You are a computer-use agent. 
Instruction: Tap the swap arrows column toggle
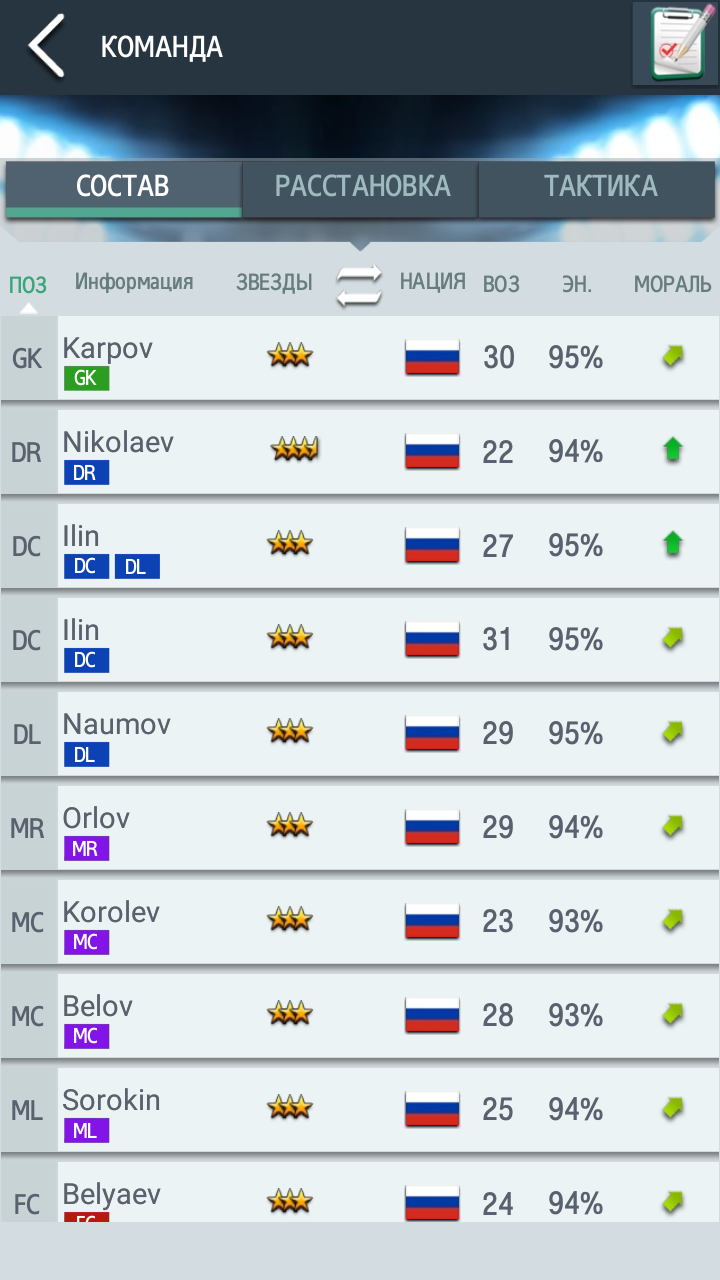(x=359, y=285)
